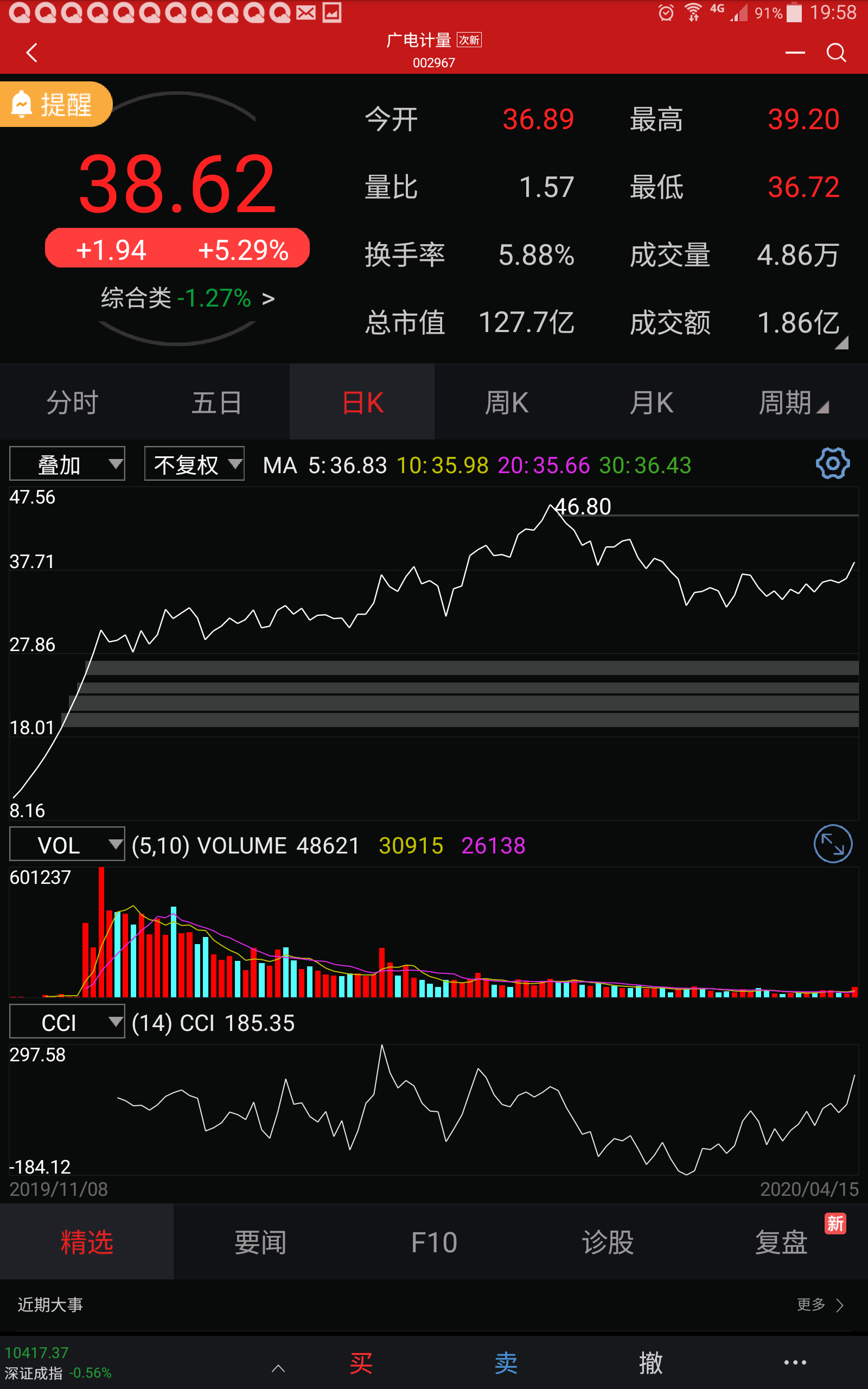The height and width of the screenshot is (1389, 868).
Task: Open chart settings via the gear icon
Action: [x=832, y=464]
